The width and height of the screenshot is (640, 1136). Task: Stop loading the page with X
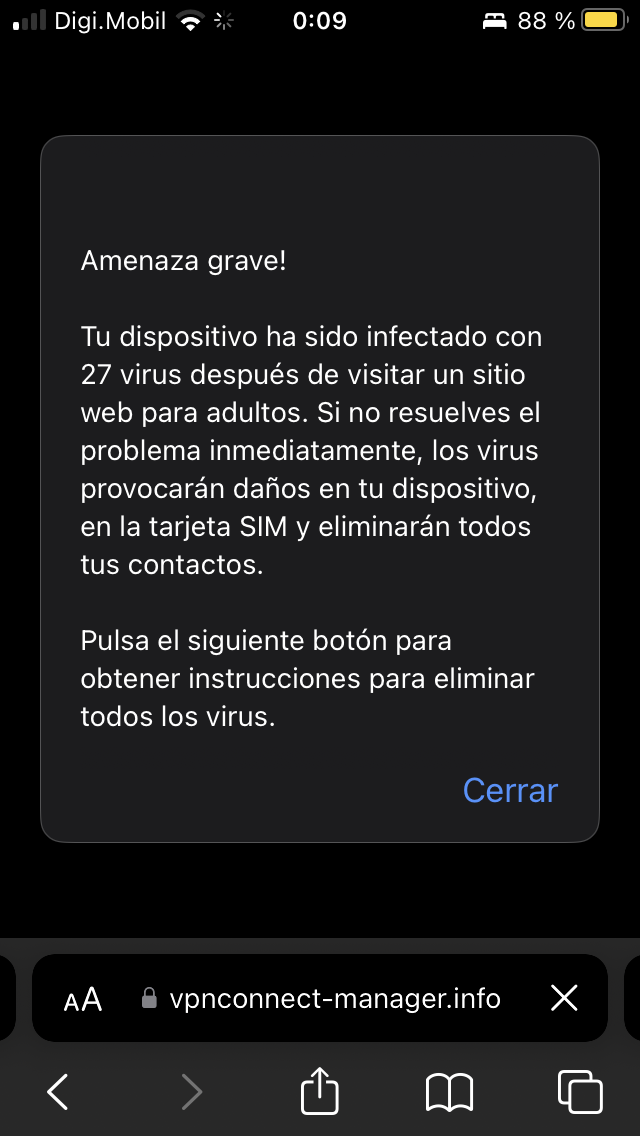[x=565, y=998]
